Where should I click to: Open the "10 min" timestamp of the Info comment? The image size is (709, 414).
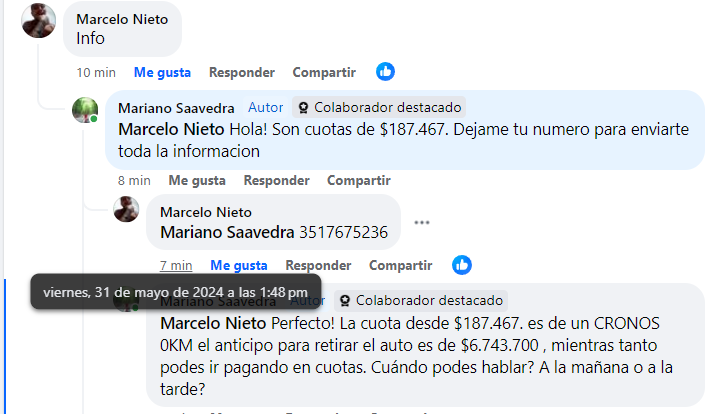point(96,72)
